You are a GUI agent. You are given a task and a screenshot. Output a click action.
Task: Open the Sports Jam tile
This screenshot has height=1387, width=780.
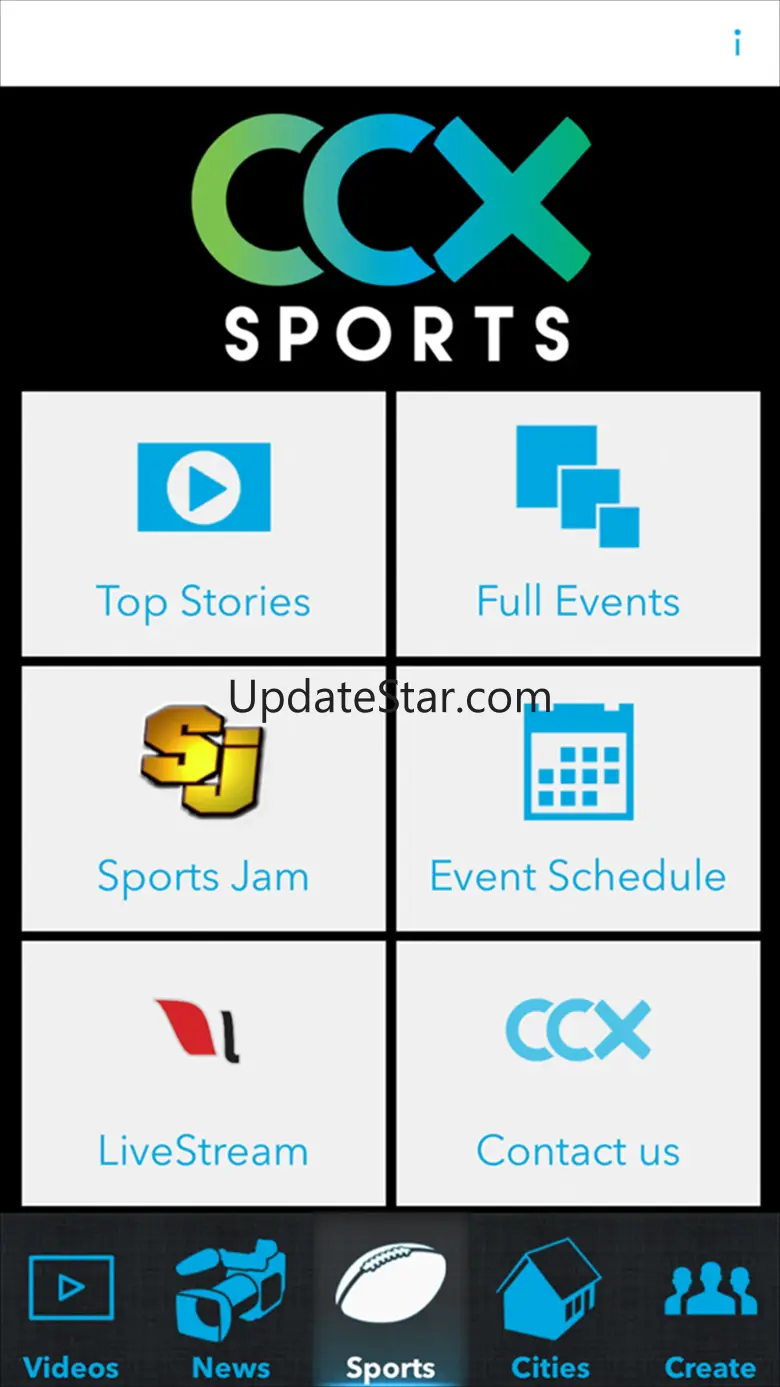click(203, 798)
